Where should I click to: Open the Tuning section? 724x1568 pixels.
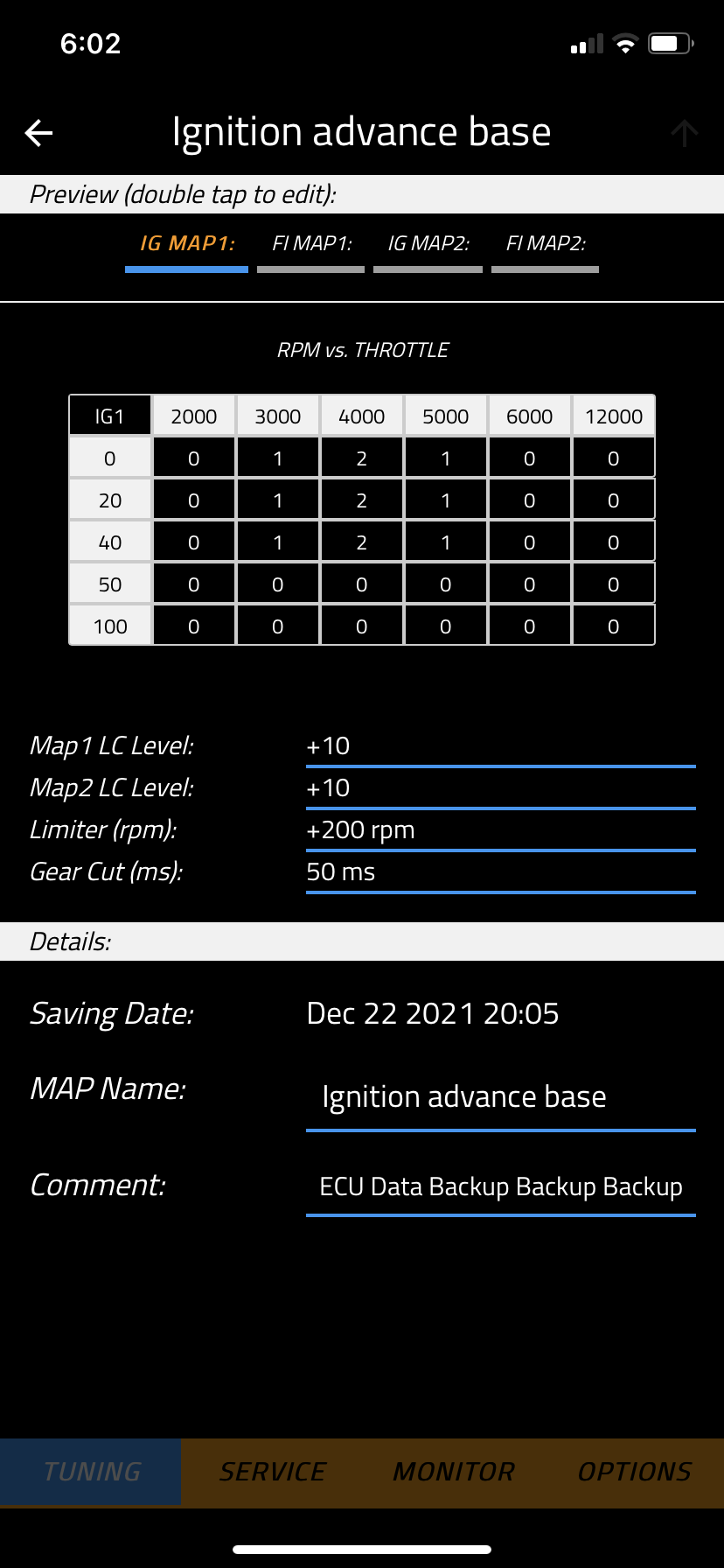[x=91, y=1472]
